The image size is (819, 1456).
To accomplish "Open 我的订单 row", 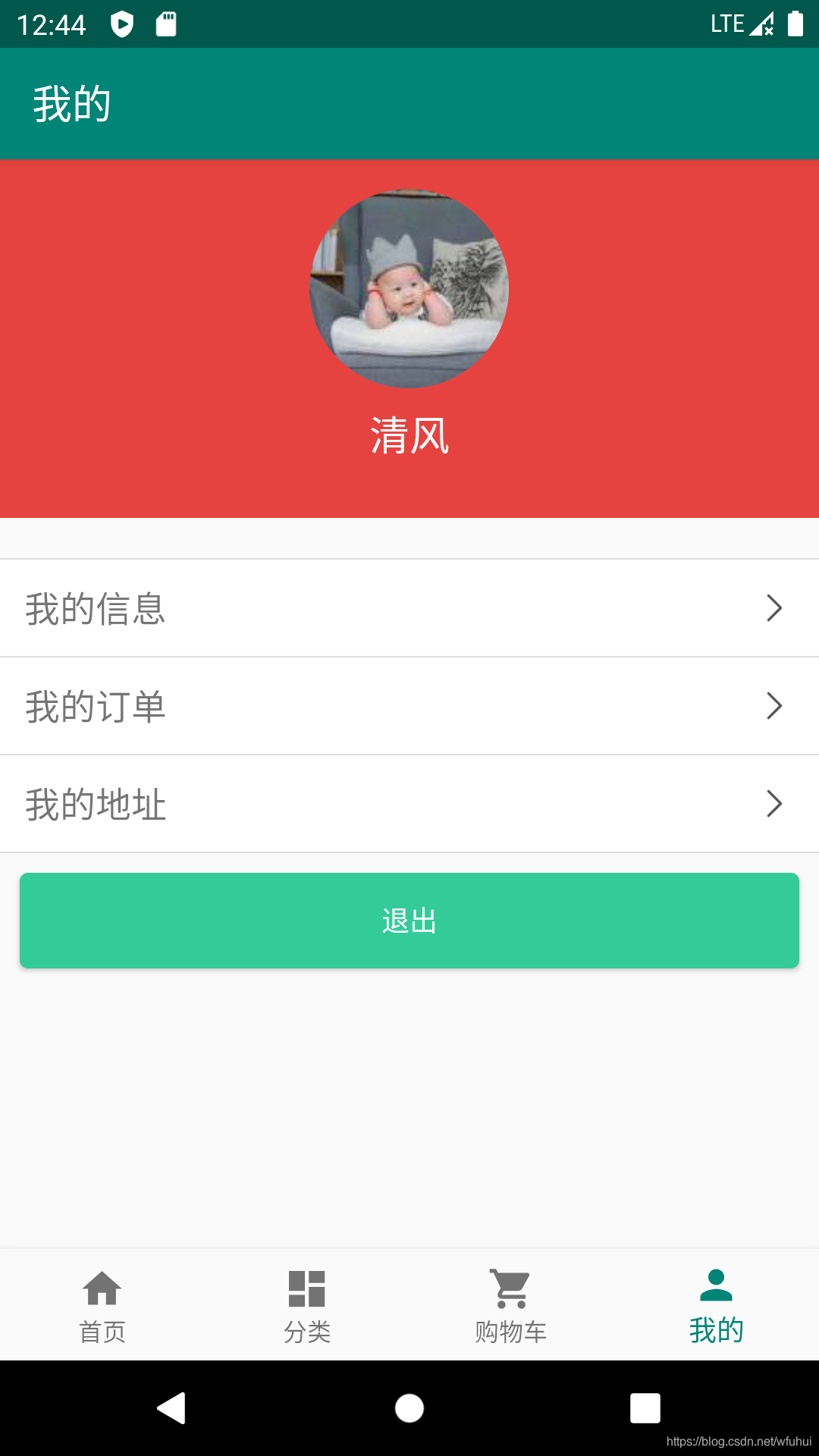I will pos(409,706).
